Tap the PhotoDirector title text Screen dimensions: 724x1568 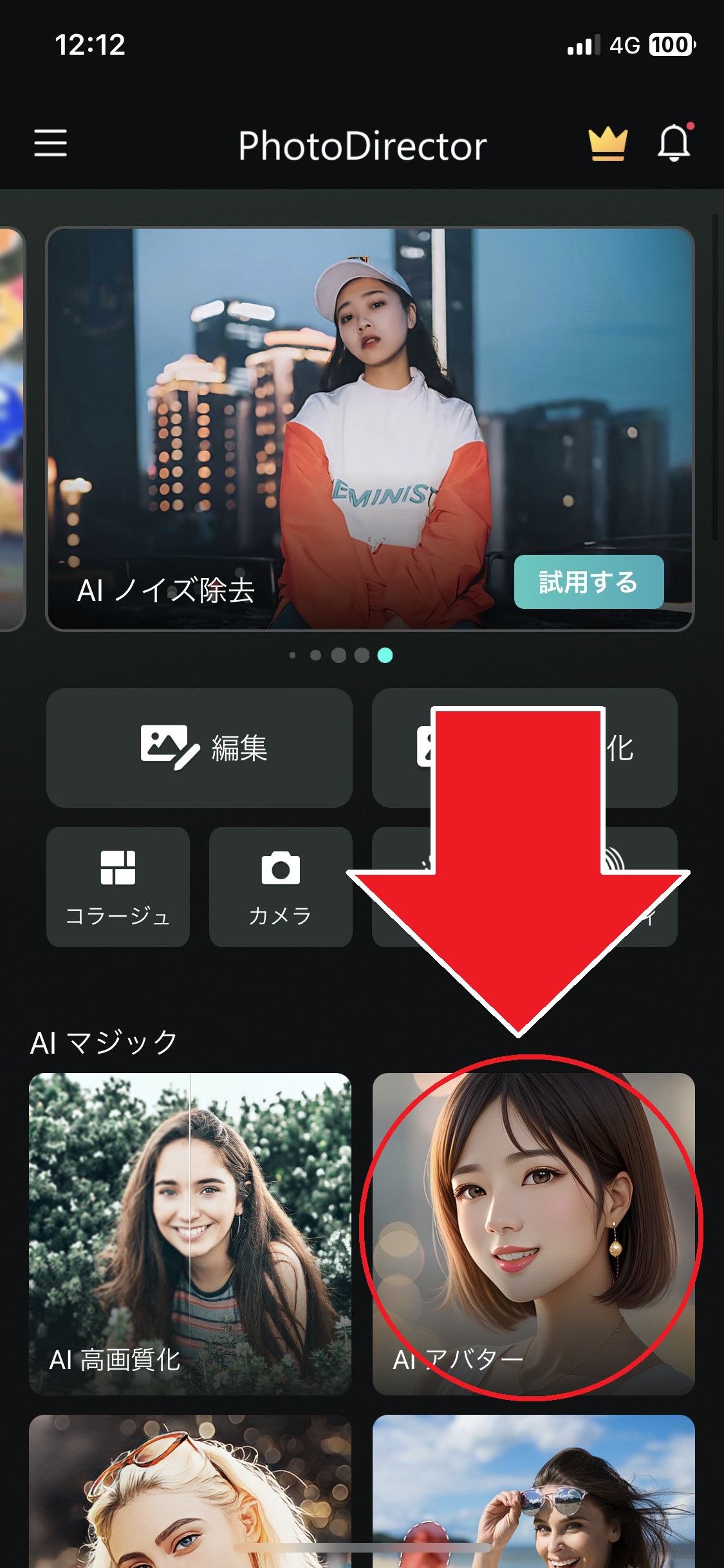click(x=362, y=145)
